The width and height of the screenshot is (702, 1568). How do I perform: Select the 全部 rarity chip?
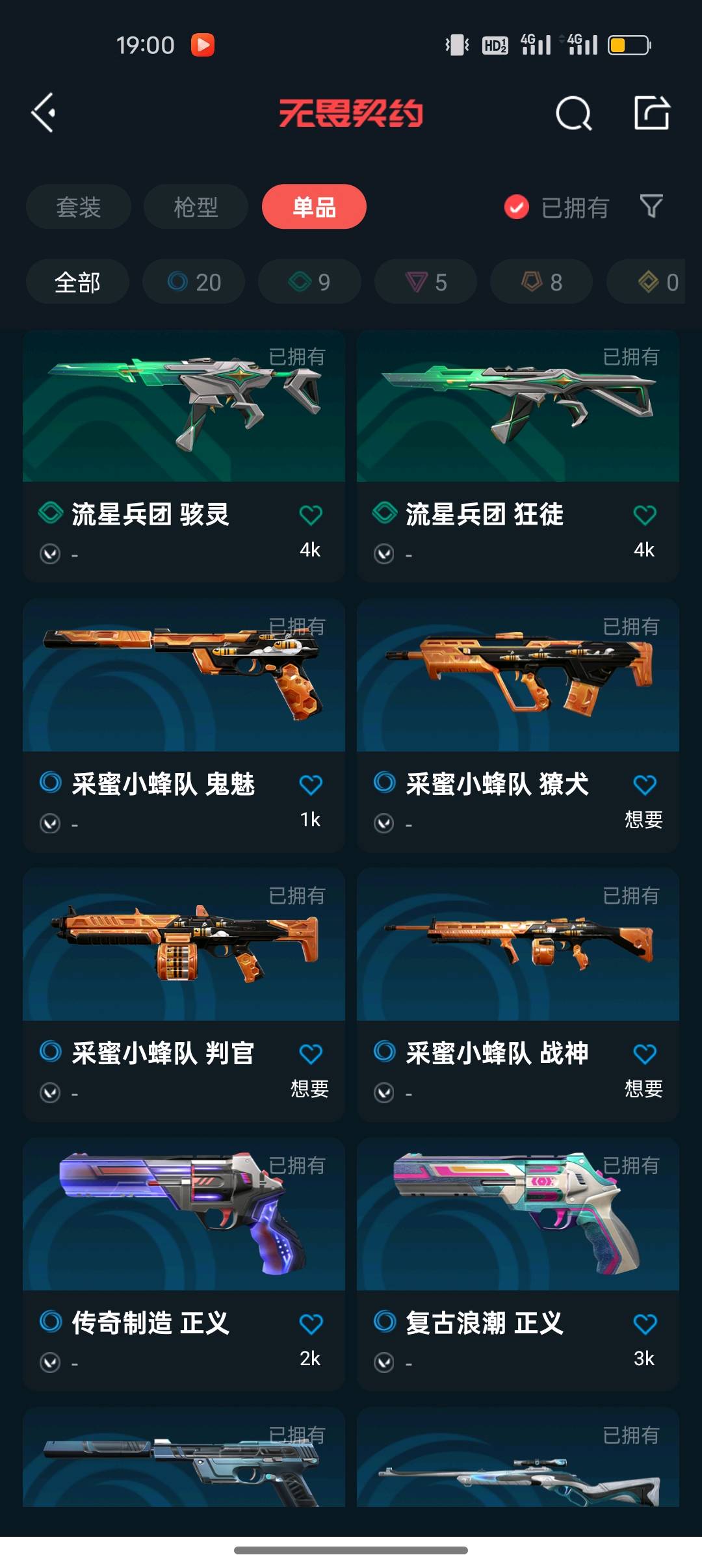[x=77, y=281]
